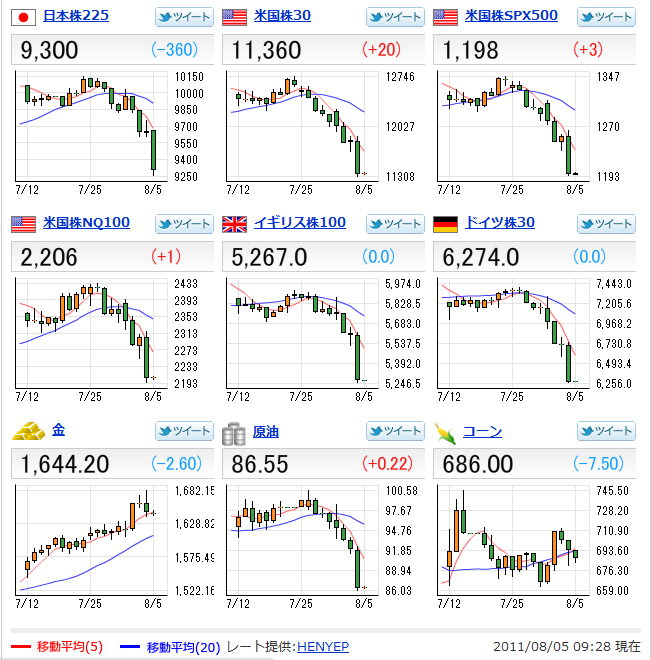Open the イギリス株100 link

click(x=300, y=223)
